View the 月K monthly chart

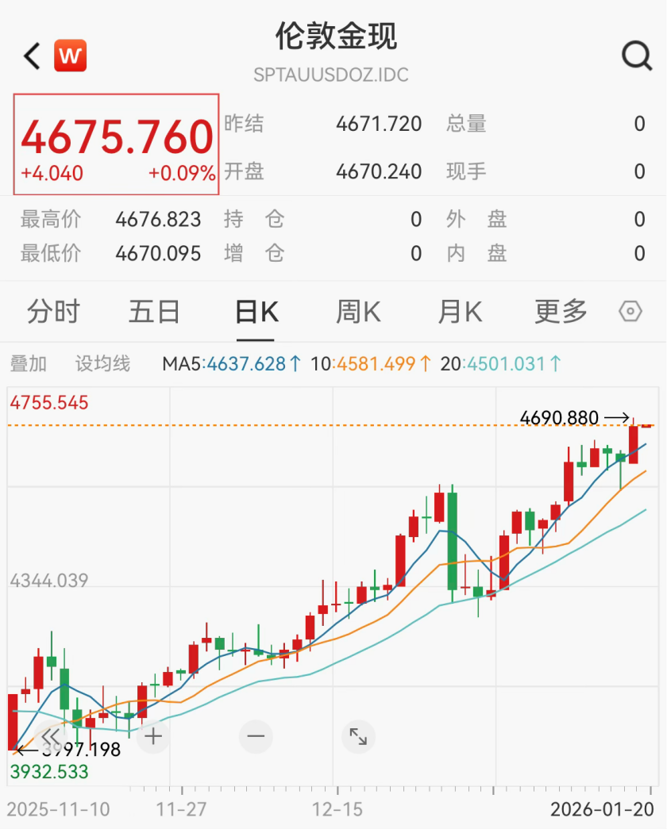click(x=459, y=312)
